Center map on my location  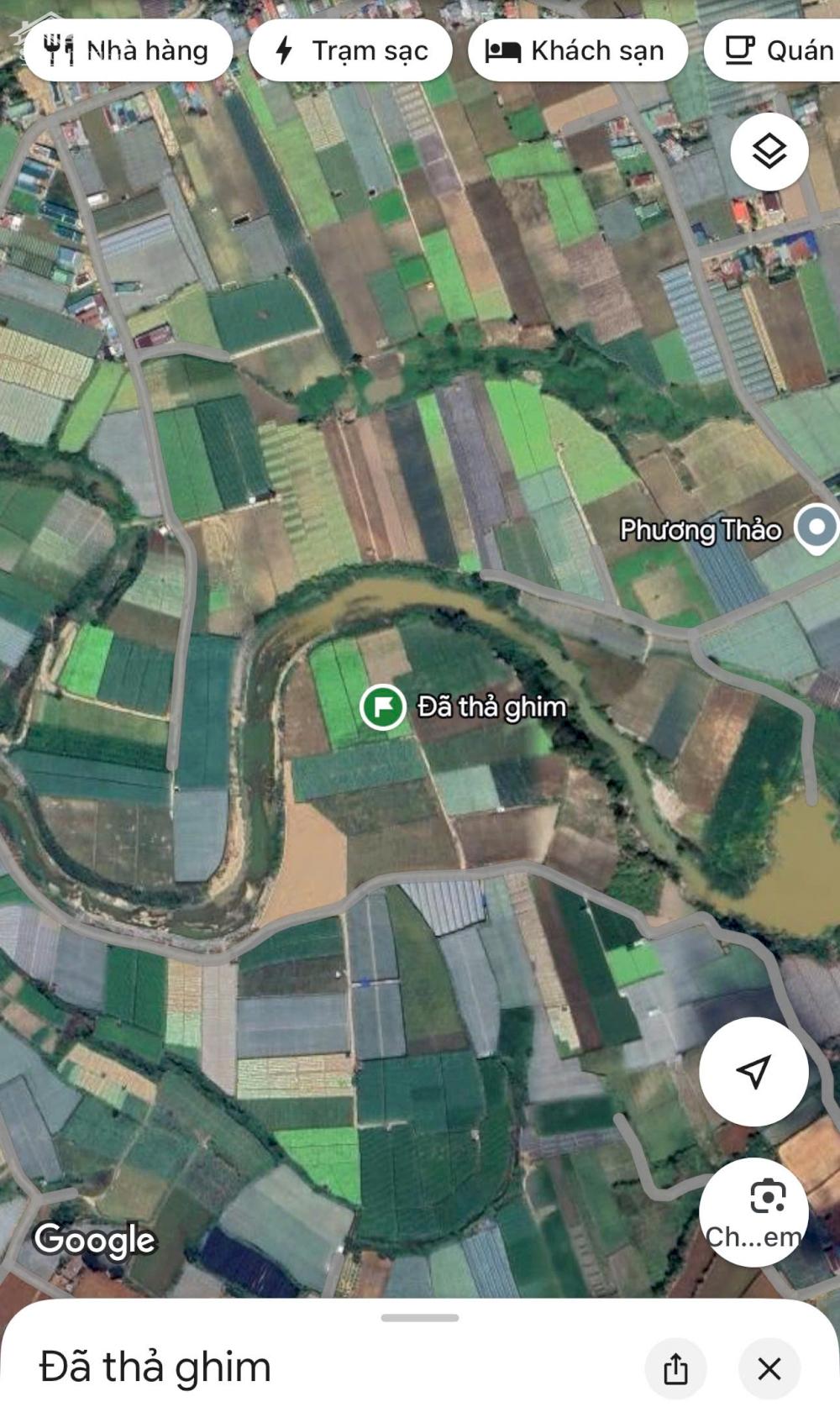coord(753,1071)
